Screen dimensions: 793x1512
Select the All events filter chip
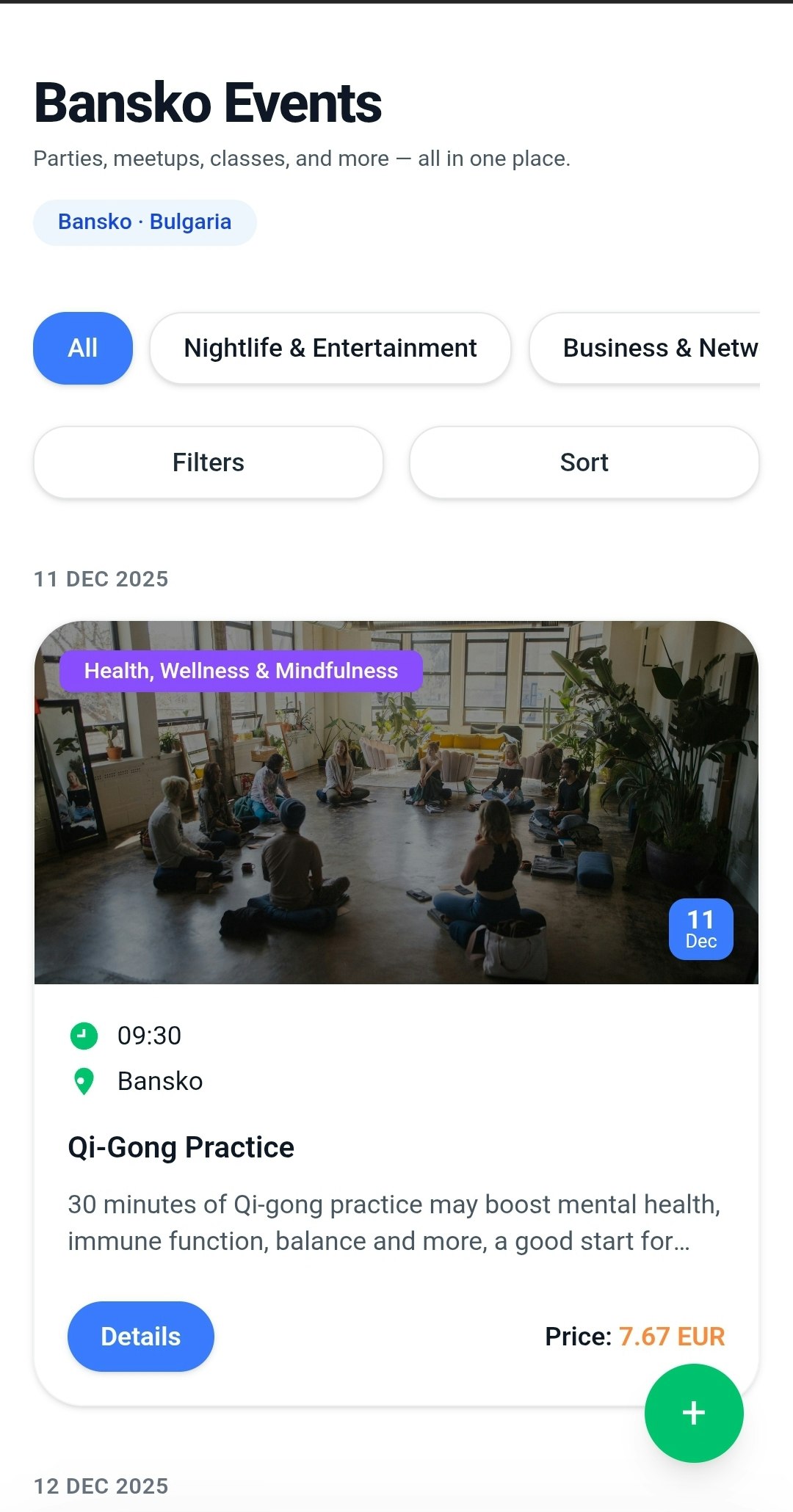82,348
